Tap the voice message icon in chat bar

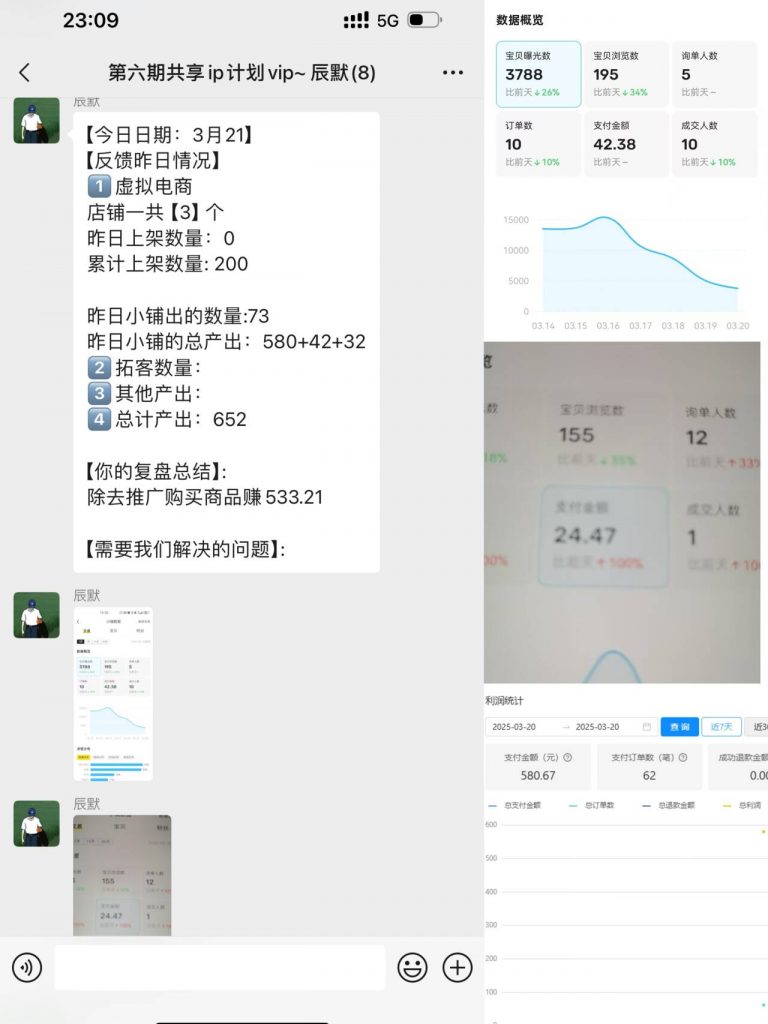[27, 966]
